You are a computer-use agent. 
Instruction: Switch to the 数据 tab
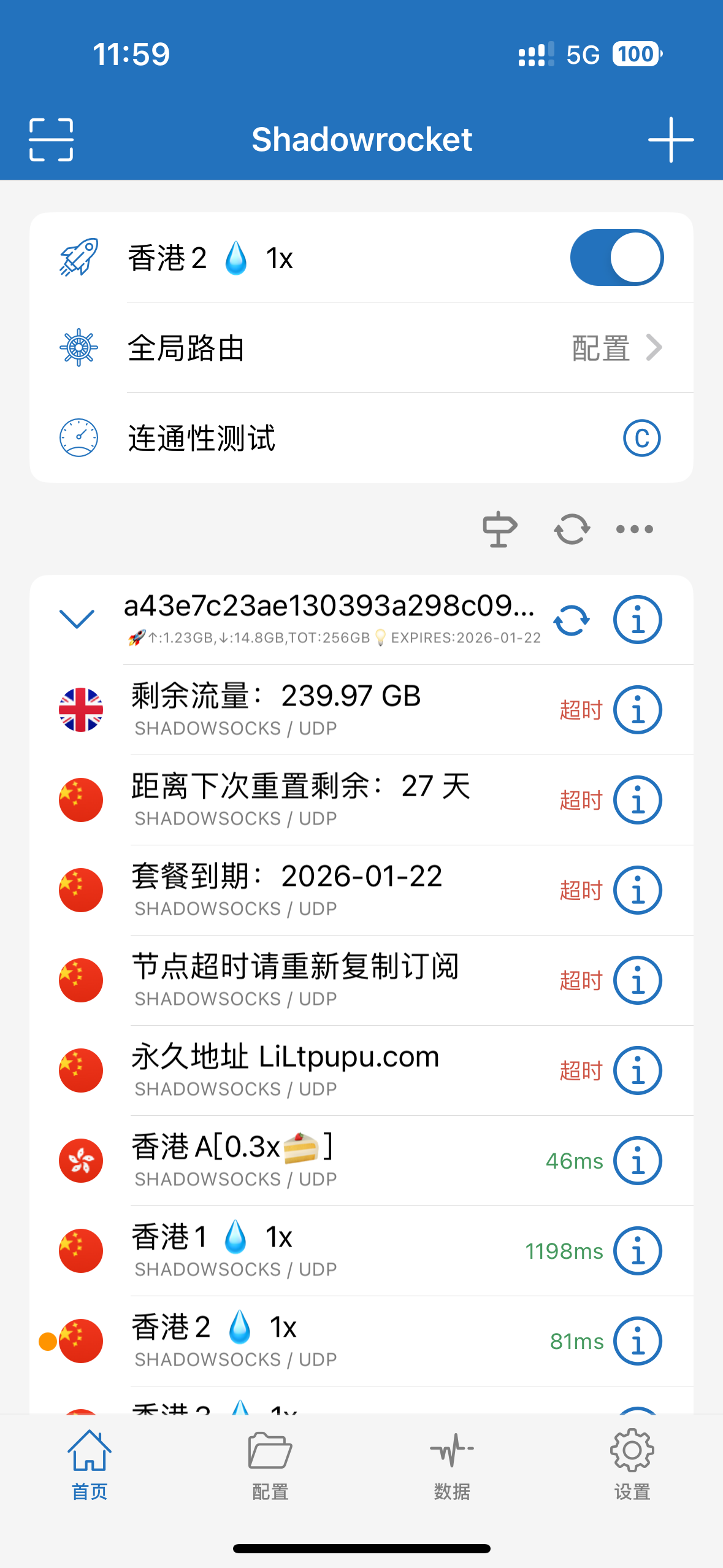[x=452, y=1464]
